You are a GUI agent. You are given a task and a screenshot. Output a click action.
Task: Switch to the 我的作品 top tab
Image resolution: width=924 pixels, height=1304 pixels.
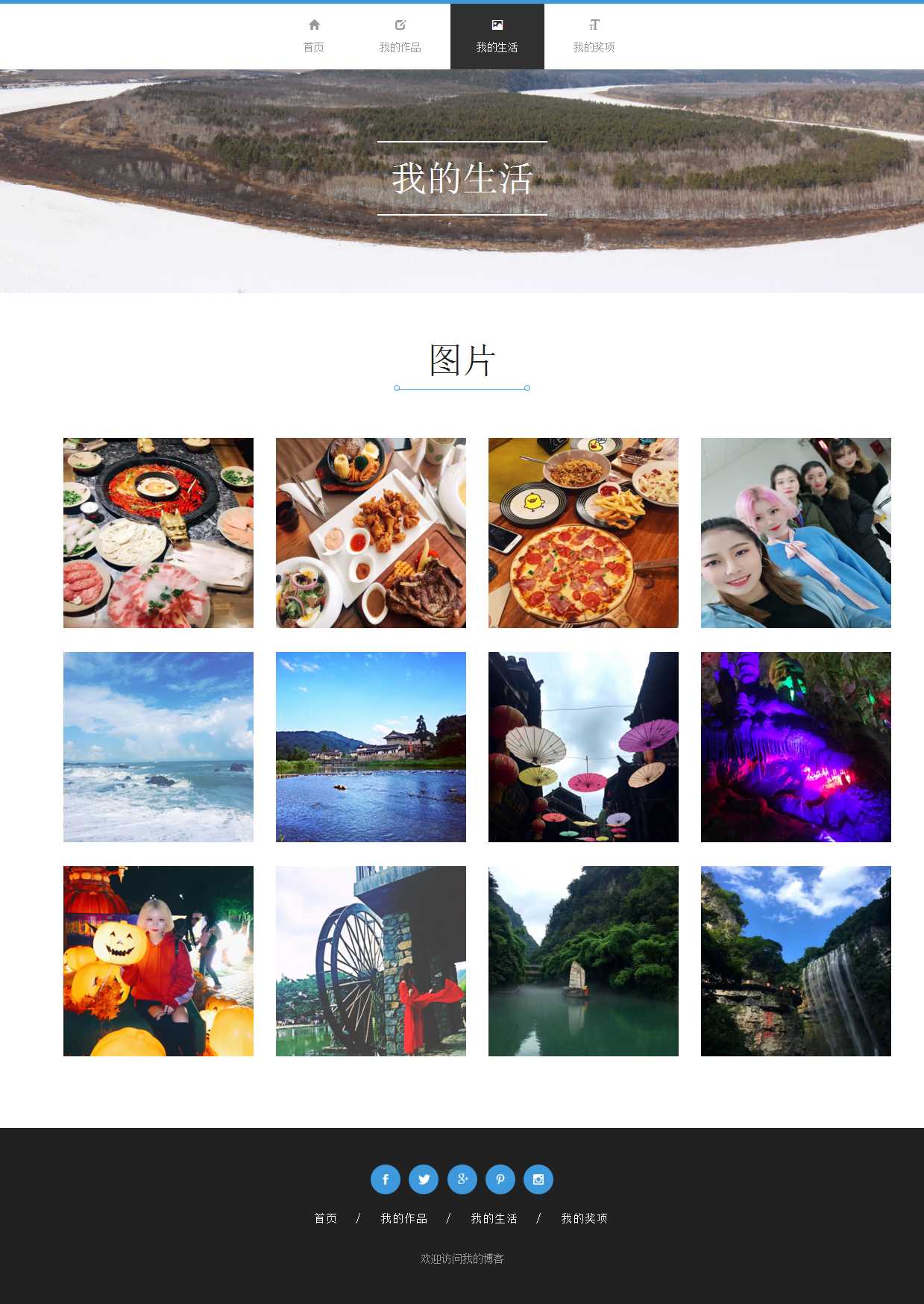(x=400, y=37)
